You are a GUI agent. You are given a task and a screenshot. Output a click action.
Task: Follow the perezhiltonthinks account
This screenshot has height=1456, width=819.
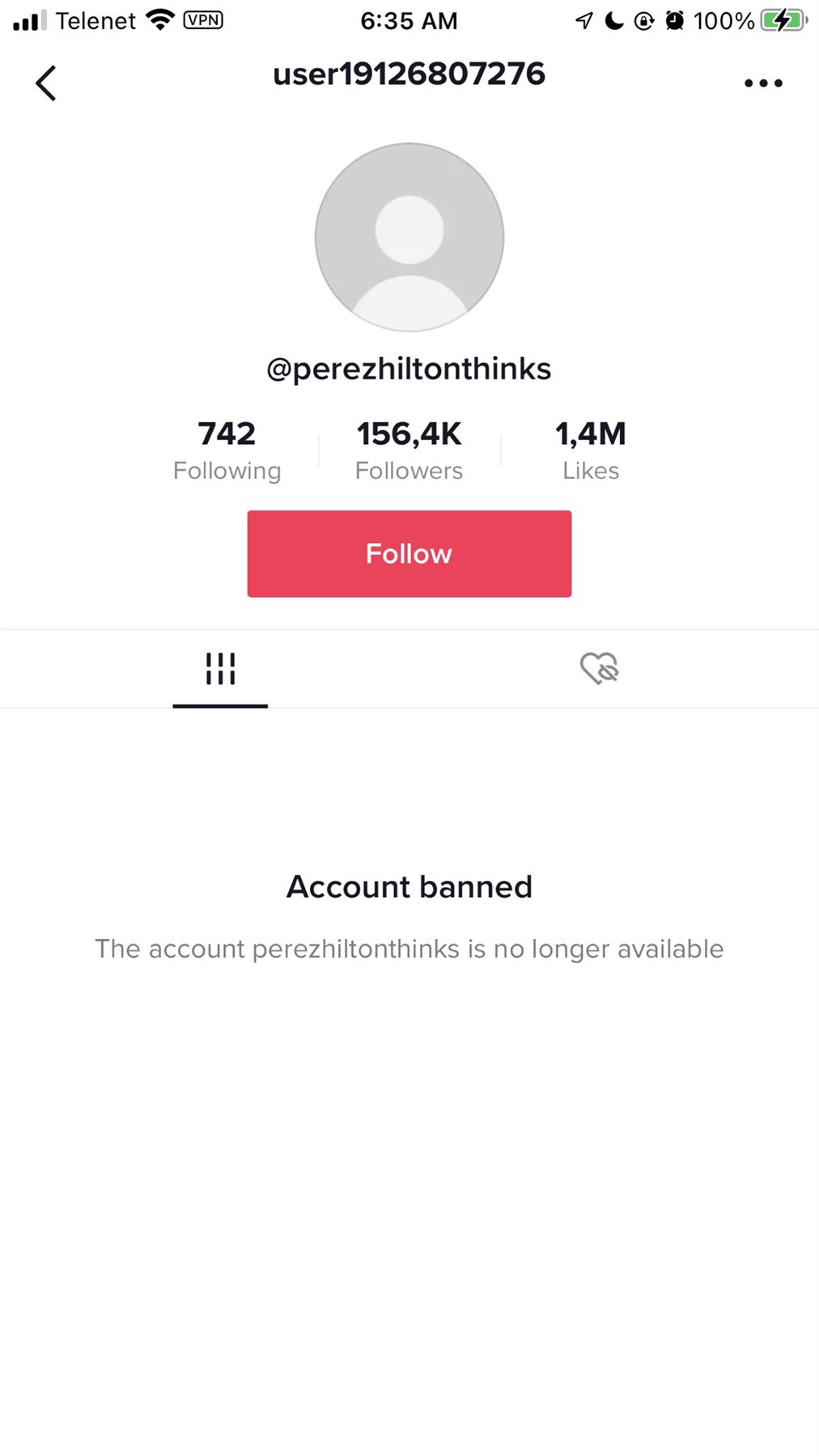pos(409,554)
